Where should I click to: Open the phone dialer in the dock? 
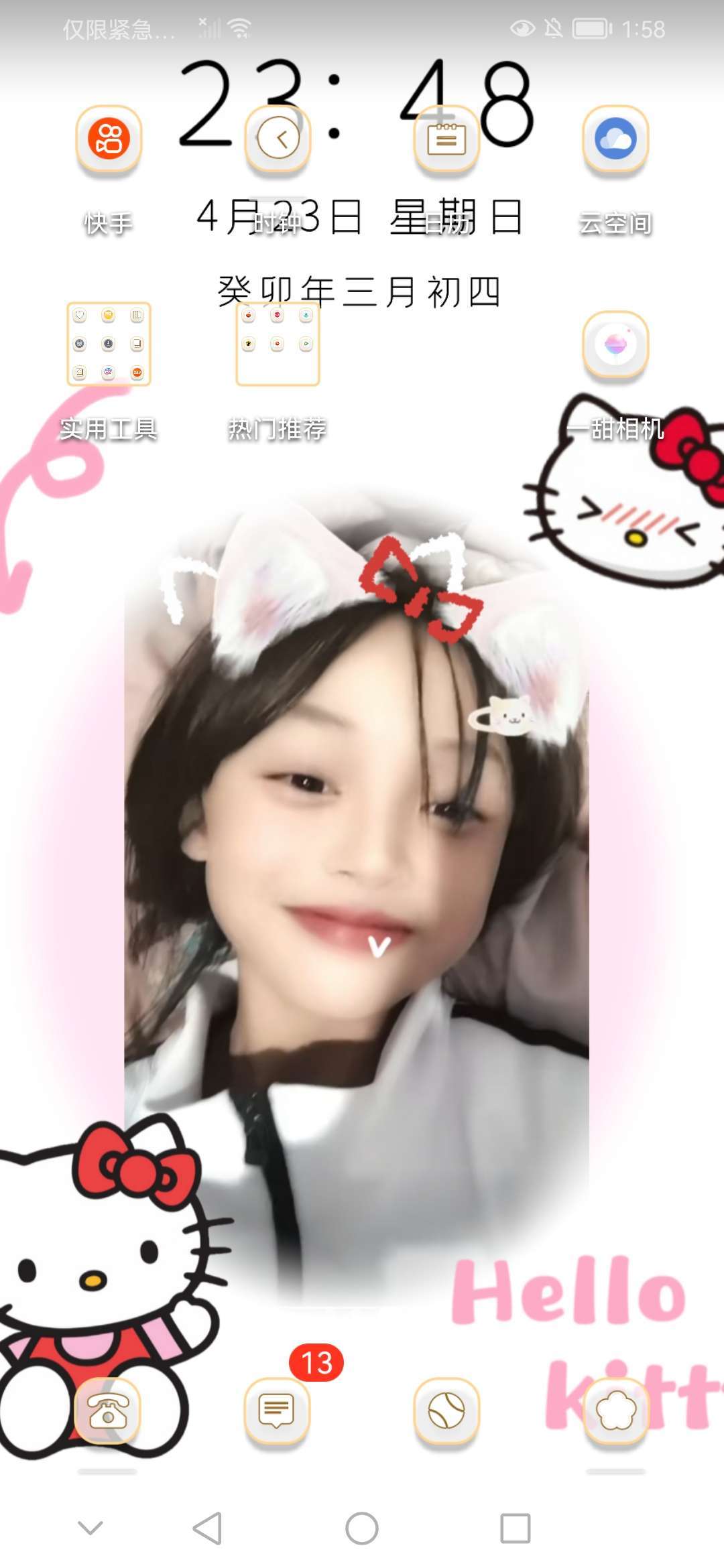(x=109, y=1411)
